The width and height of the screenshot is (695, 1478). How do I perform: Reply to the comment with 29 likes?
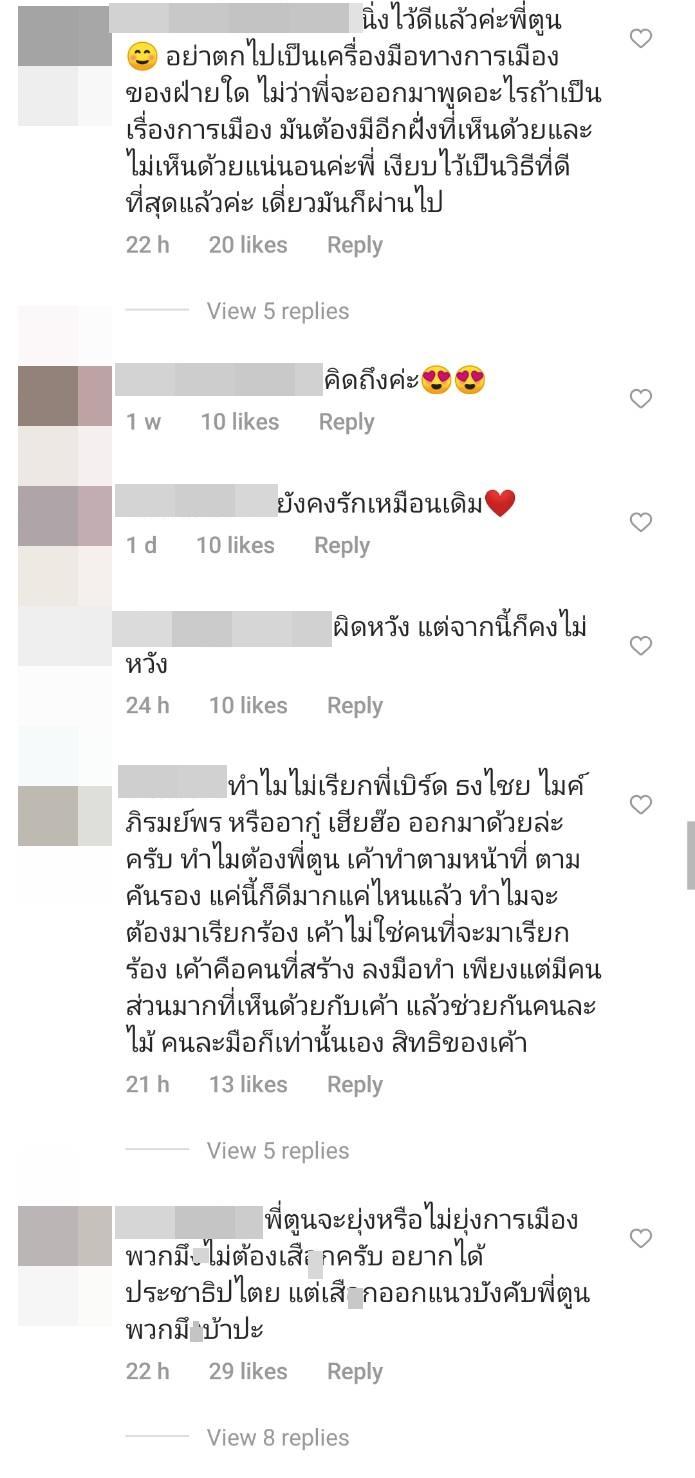pyautogui.click(x=355, y=1371)
